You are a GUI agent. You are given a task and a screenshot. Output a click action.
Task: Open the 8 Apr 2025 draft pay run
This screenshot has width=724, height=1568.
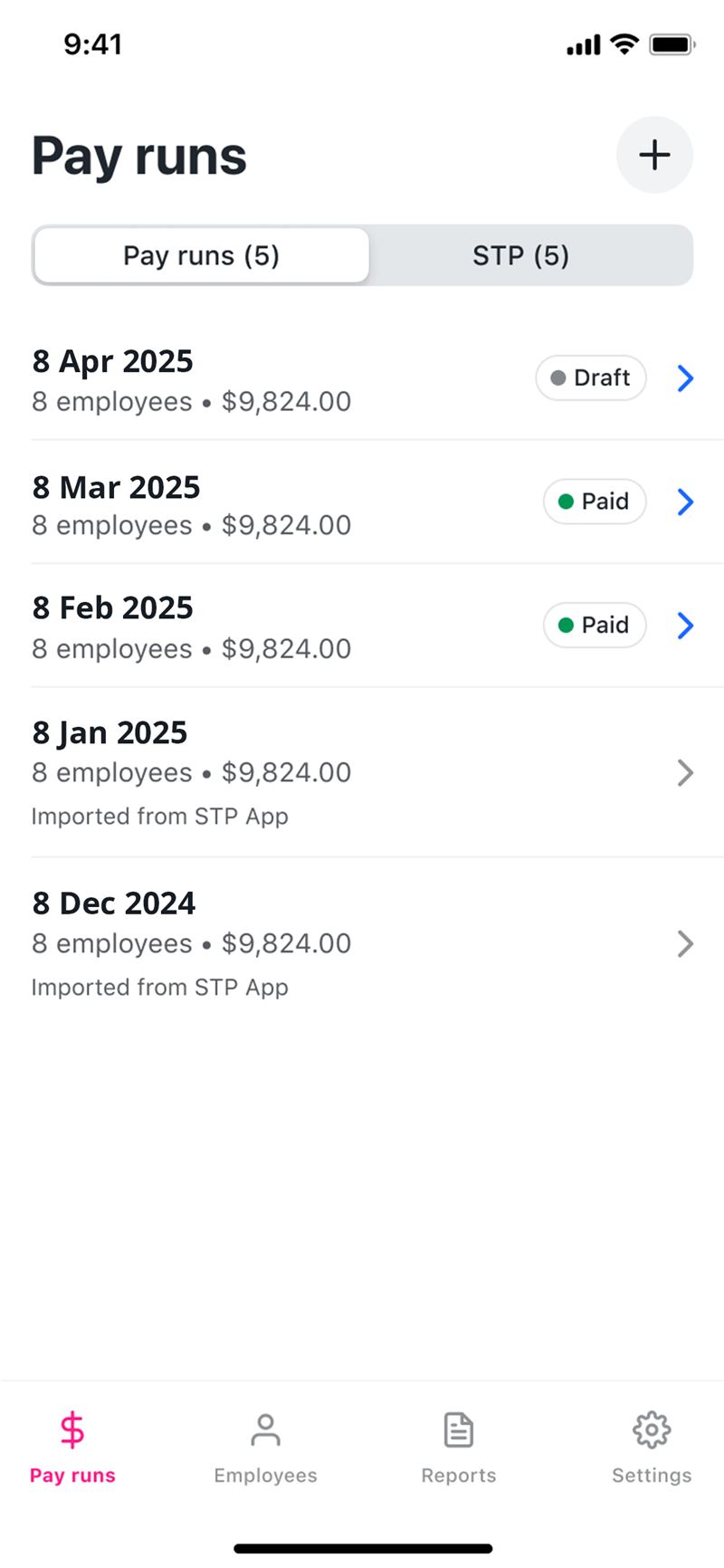(x=362, y=378)
